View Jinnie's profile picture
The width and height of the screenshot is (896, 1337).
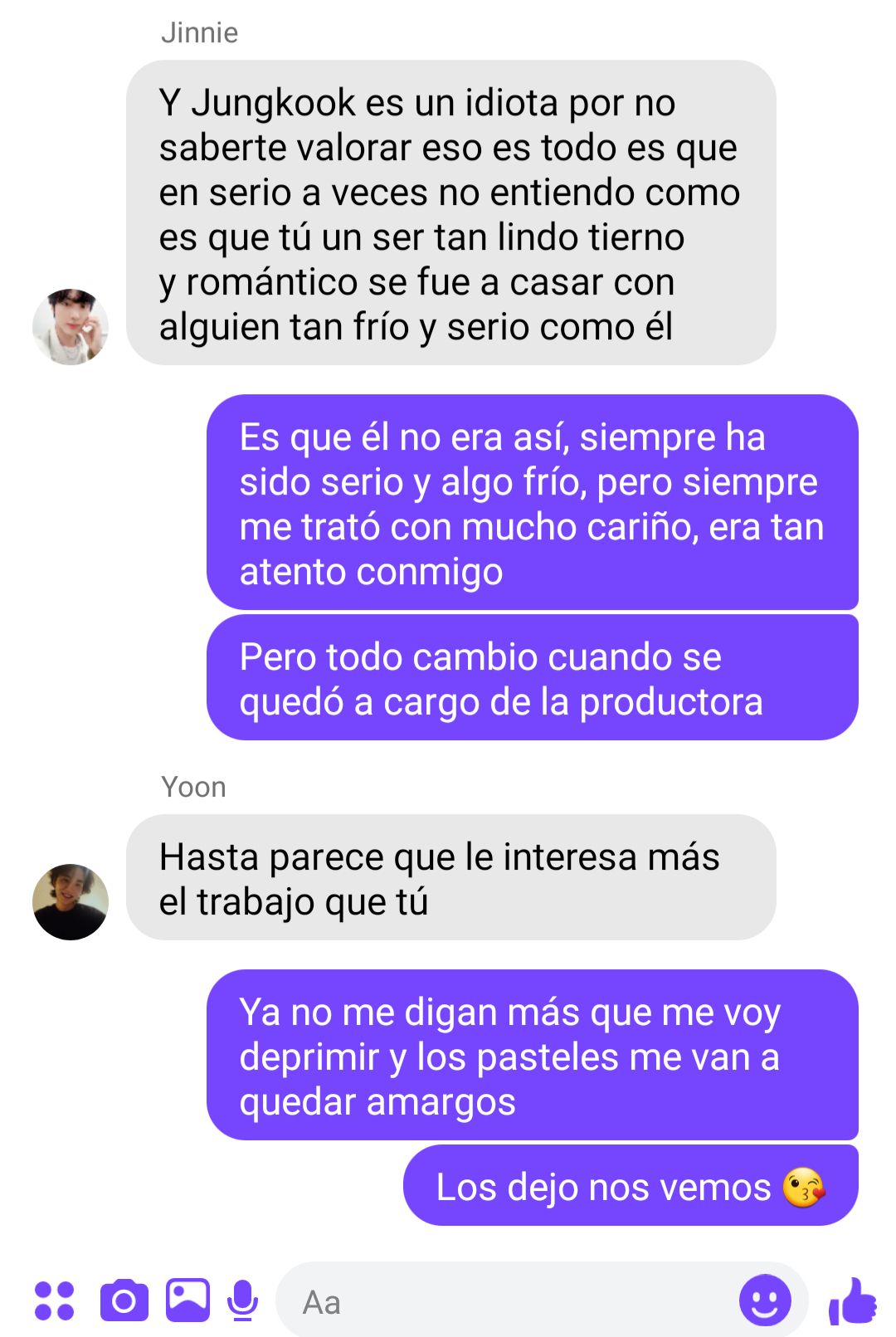[71, 327]
